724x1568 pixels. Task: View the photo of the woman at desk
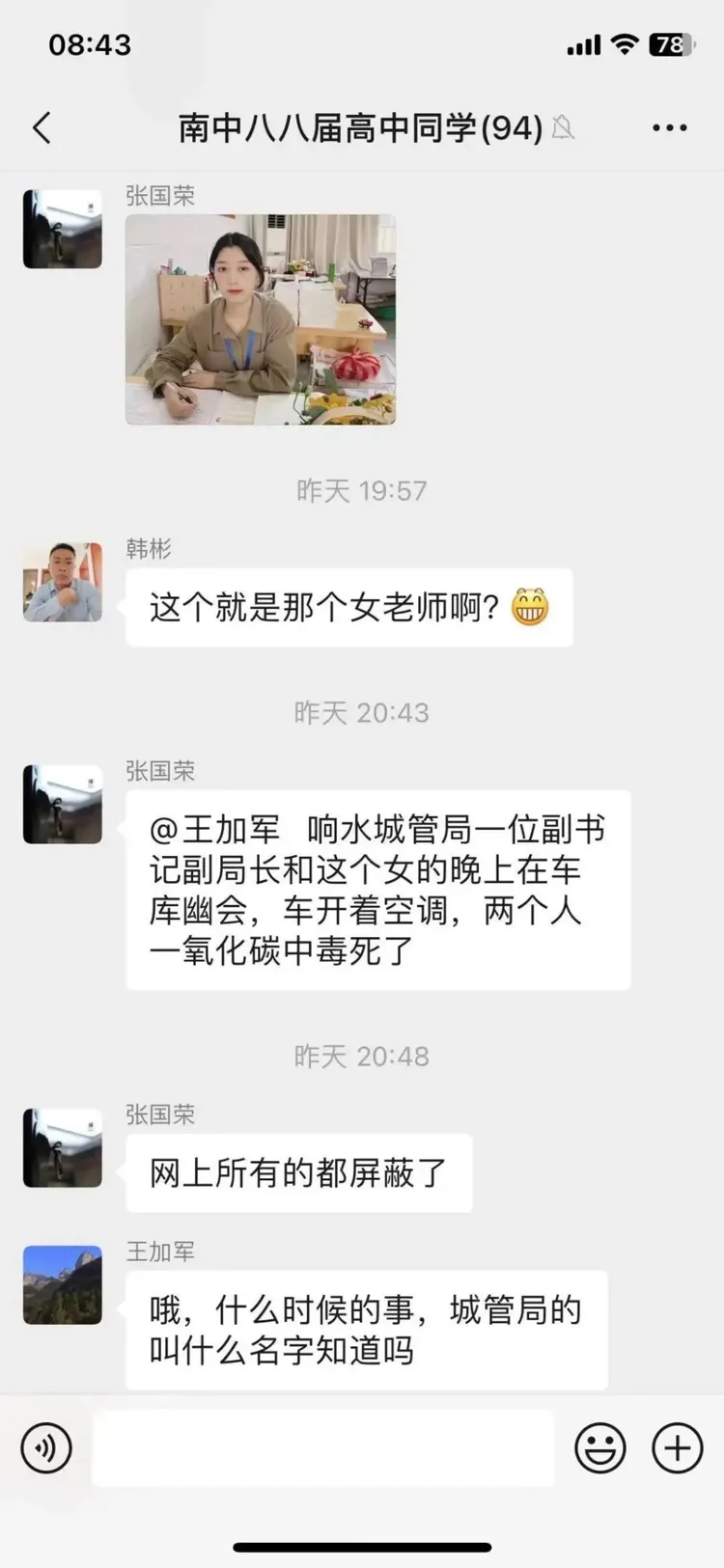[260, 321]
